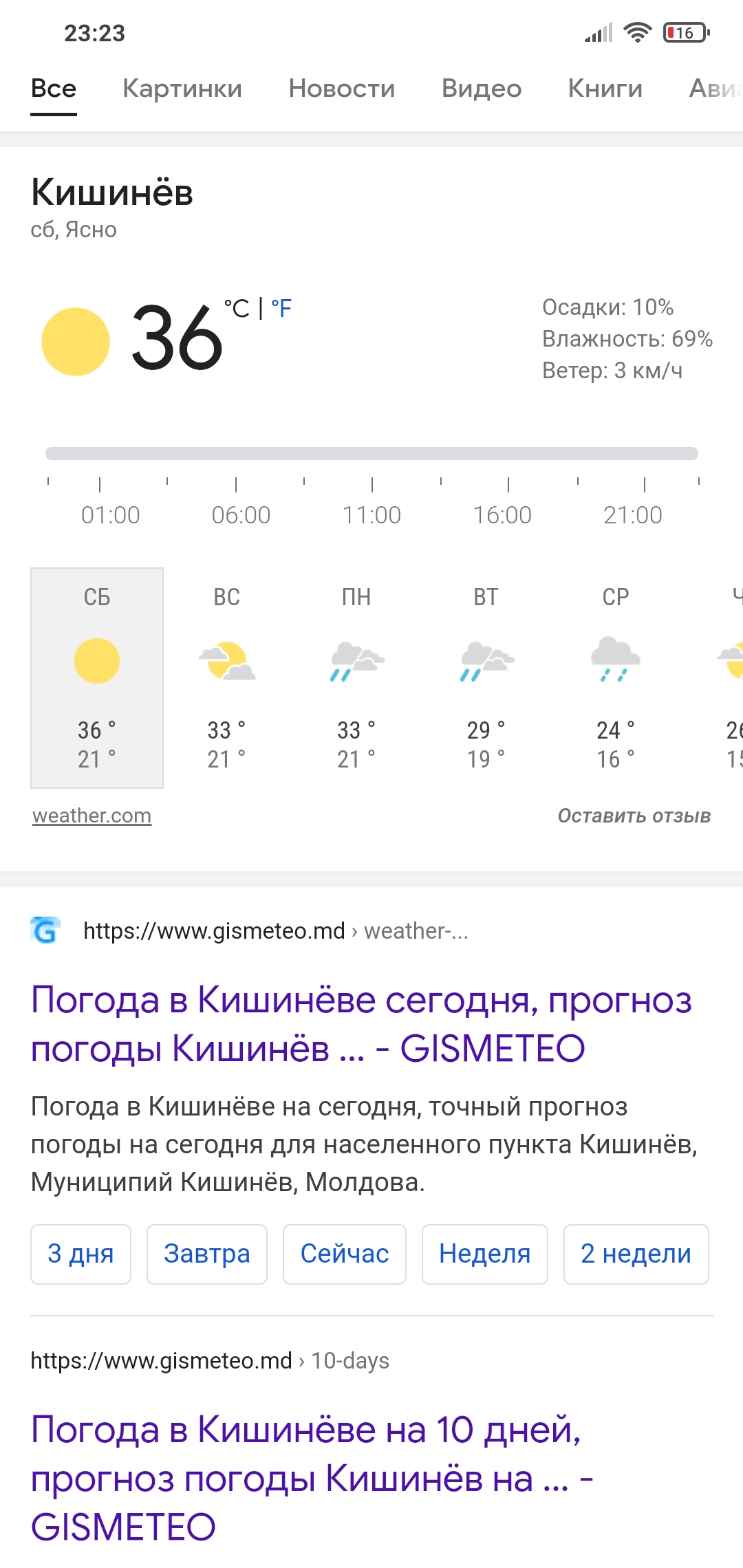
Task: Expand the 10-days breadcrumb on Gismeteo result
Action: [349, 1360]
